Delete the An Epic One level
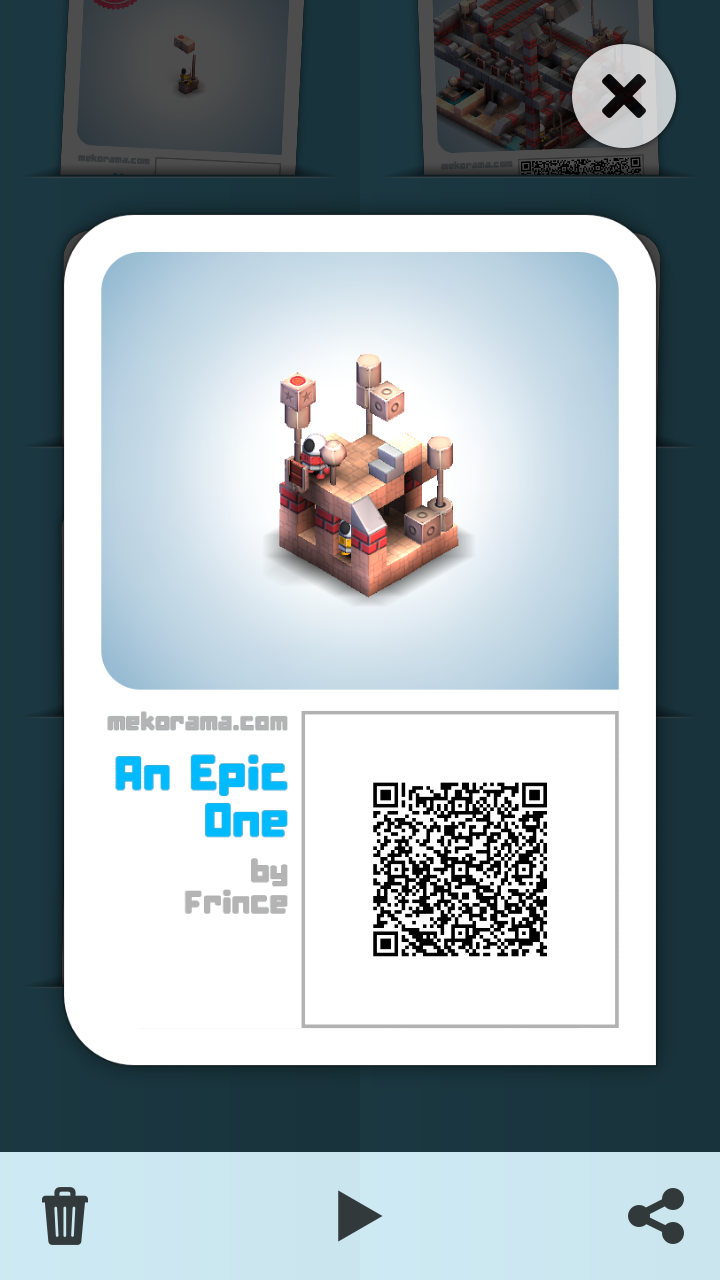720x1280 pixels. [x=65, y=1215]
